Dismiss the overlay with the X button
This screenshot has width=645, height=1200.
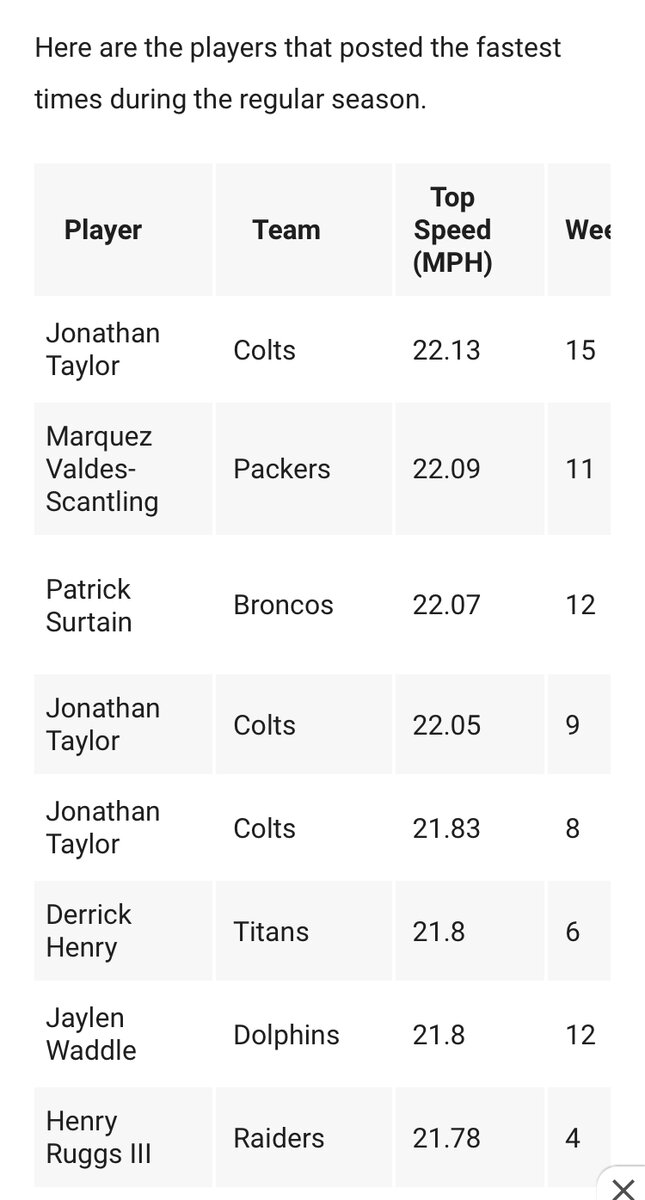(622, 1187)
